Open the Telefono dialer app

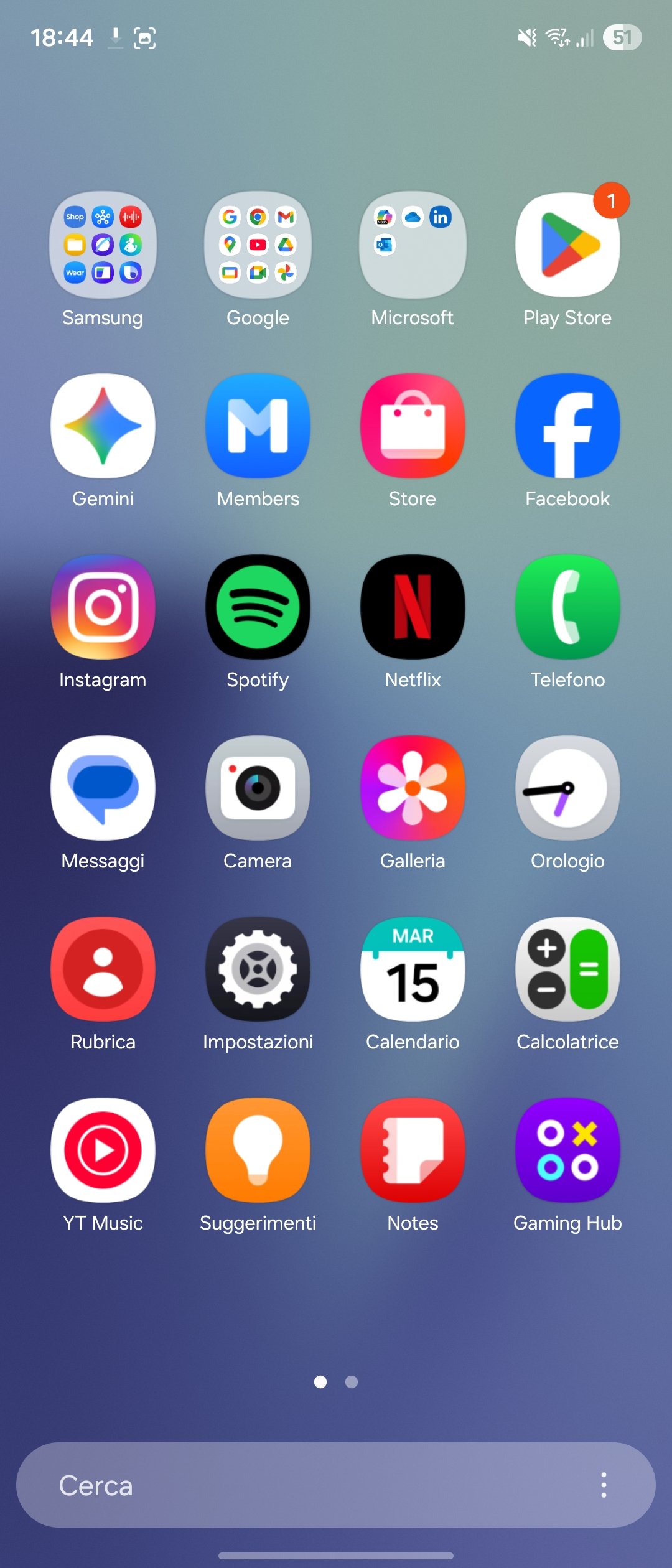click(x=567, y=607)
